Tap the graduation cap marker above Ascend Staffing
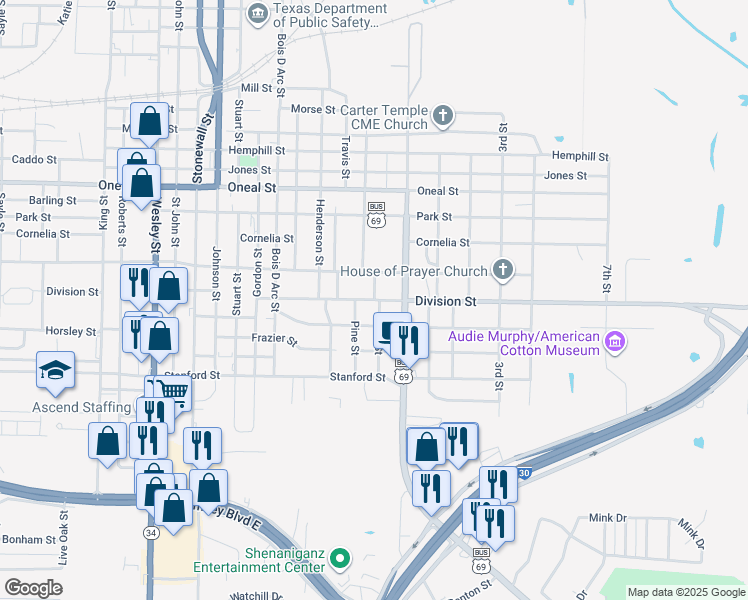748x600 pixels. pyautogui.click(x=55, y=371)
